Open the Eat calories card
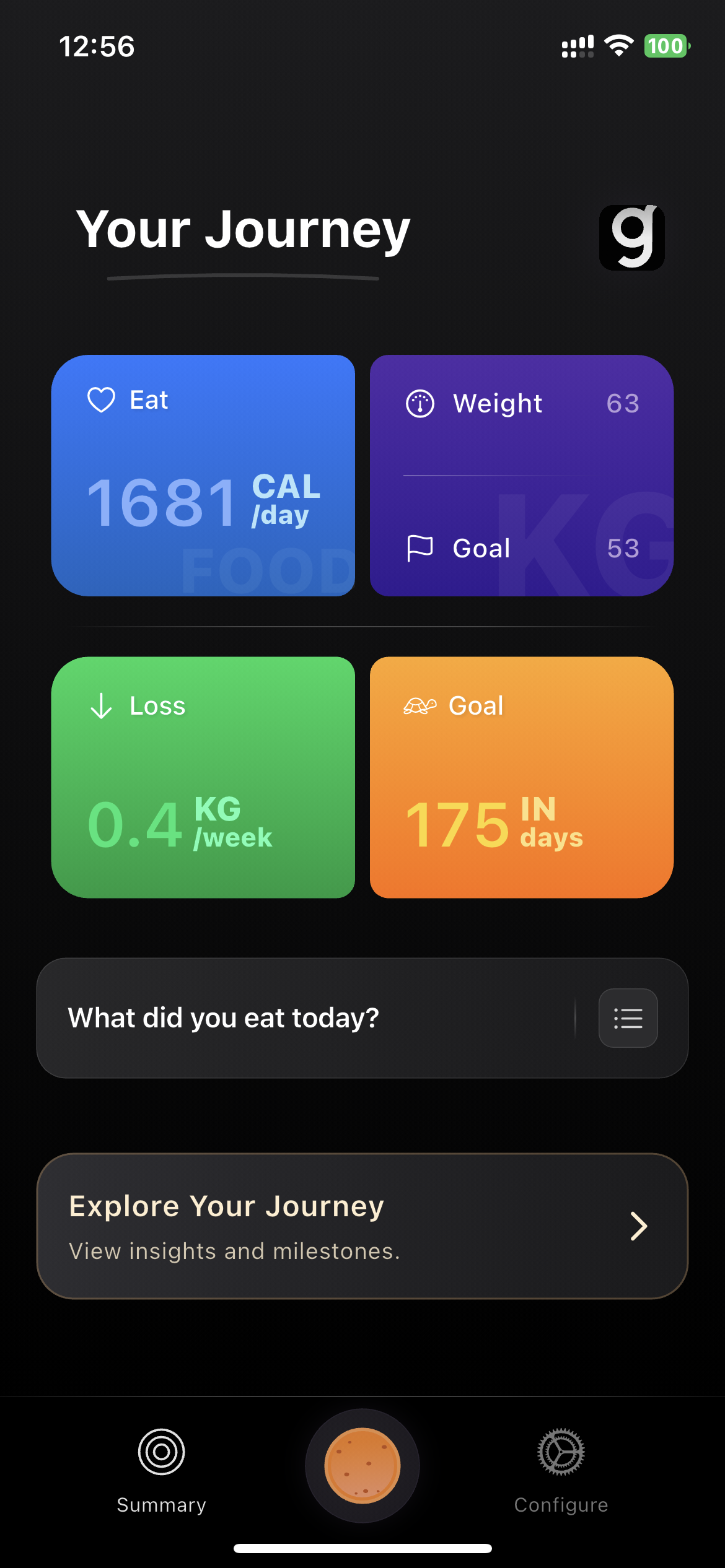 [x=203, y=475]
